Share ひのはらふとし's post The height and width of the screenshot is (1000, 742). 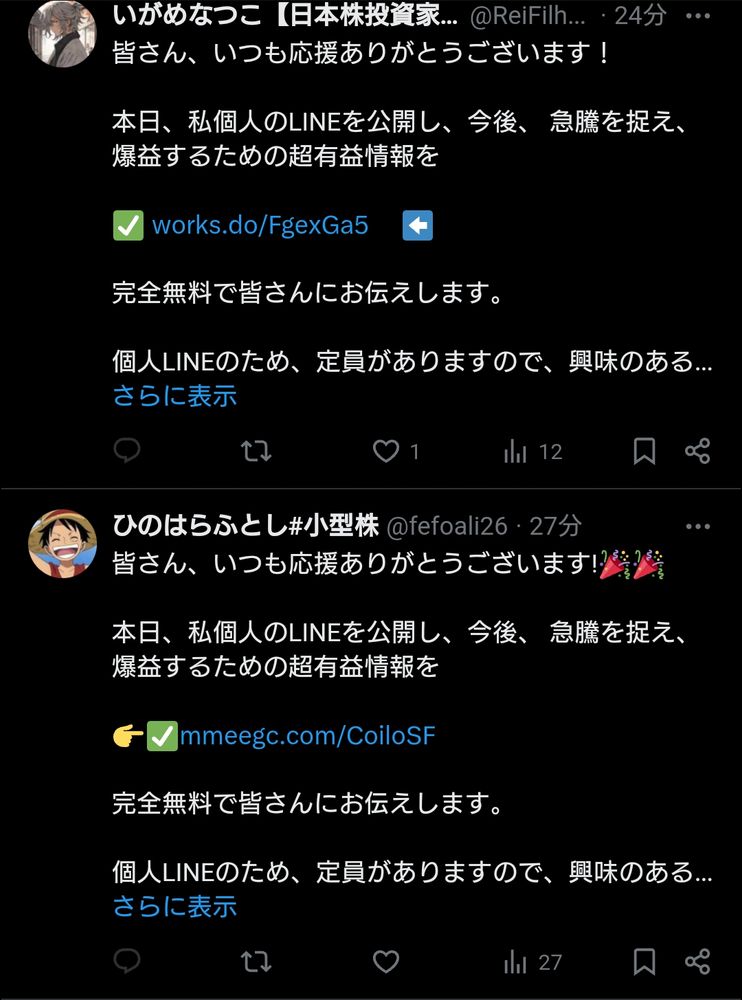pyautogui.click(x=698, y=963)
